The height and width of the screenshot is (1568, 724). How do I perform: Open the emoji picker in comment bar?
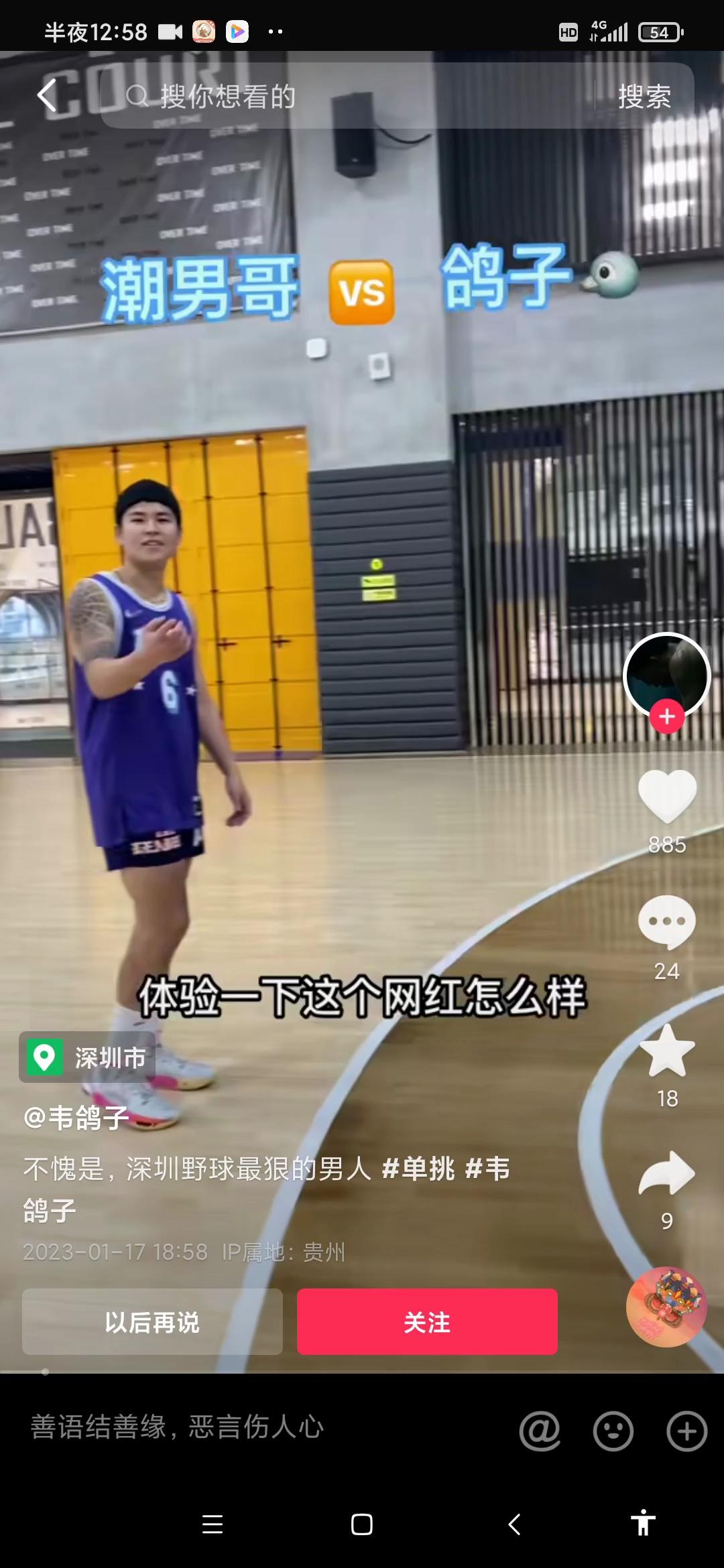point(613,1431)
